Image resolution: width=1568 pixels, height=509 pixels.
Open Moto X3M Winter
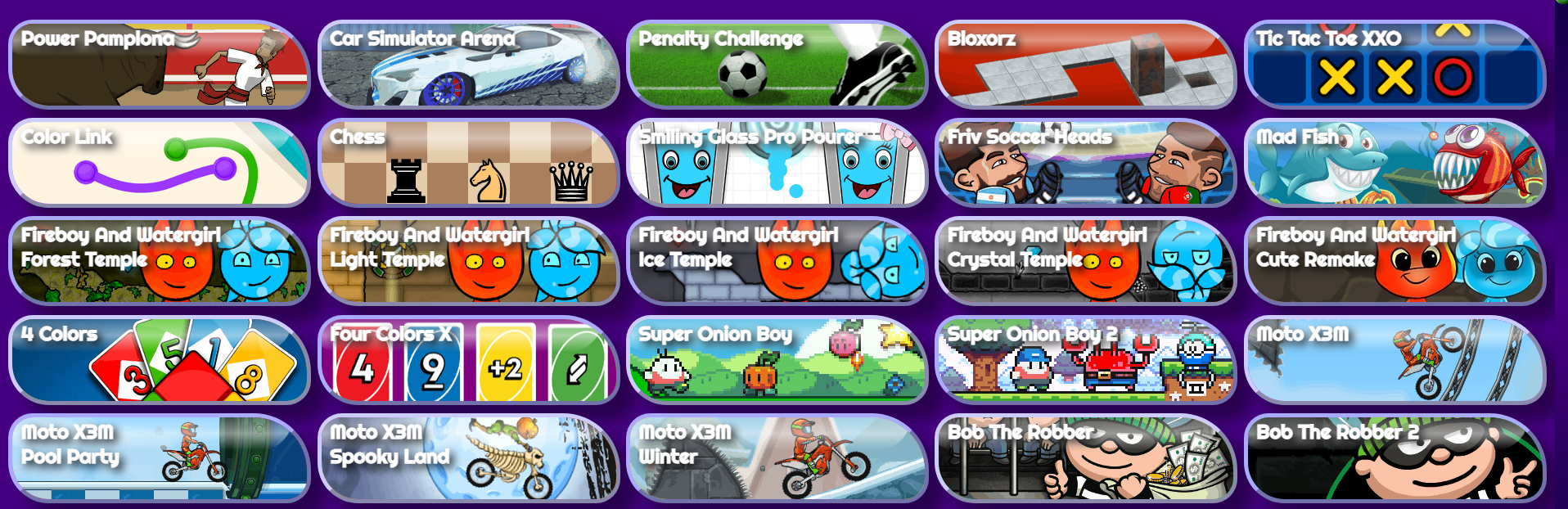pos(777,458)
